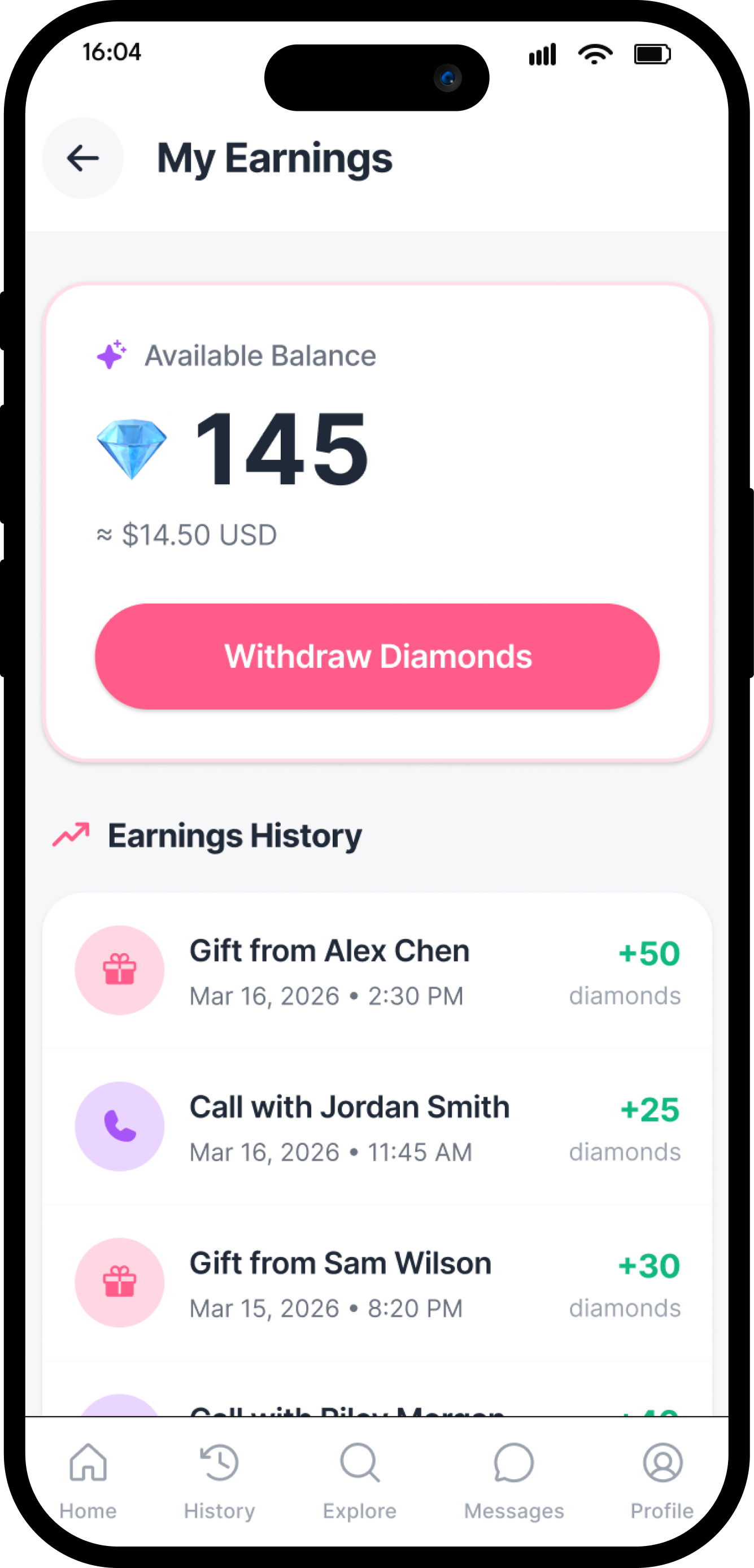Image resolution: width=754 pixels, height=1568 pixels.
Task: Select the My Earnings title
Action: click(x=275, y=158)
